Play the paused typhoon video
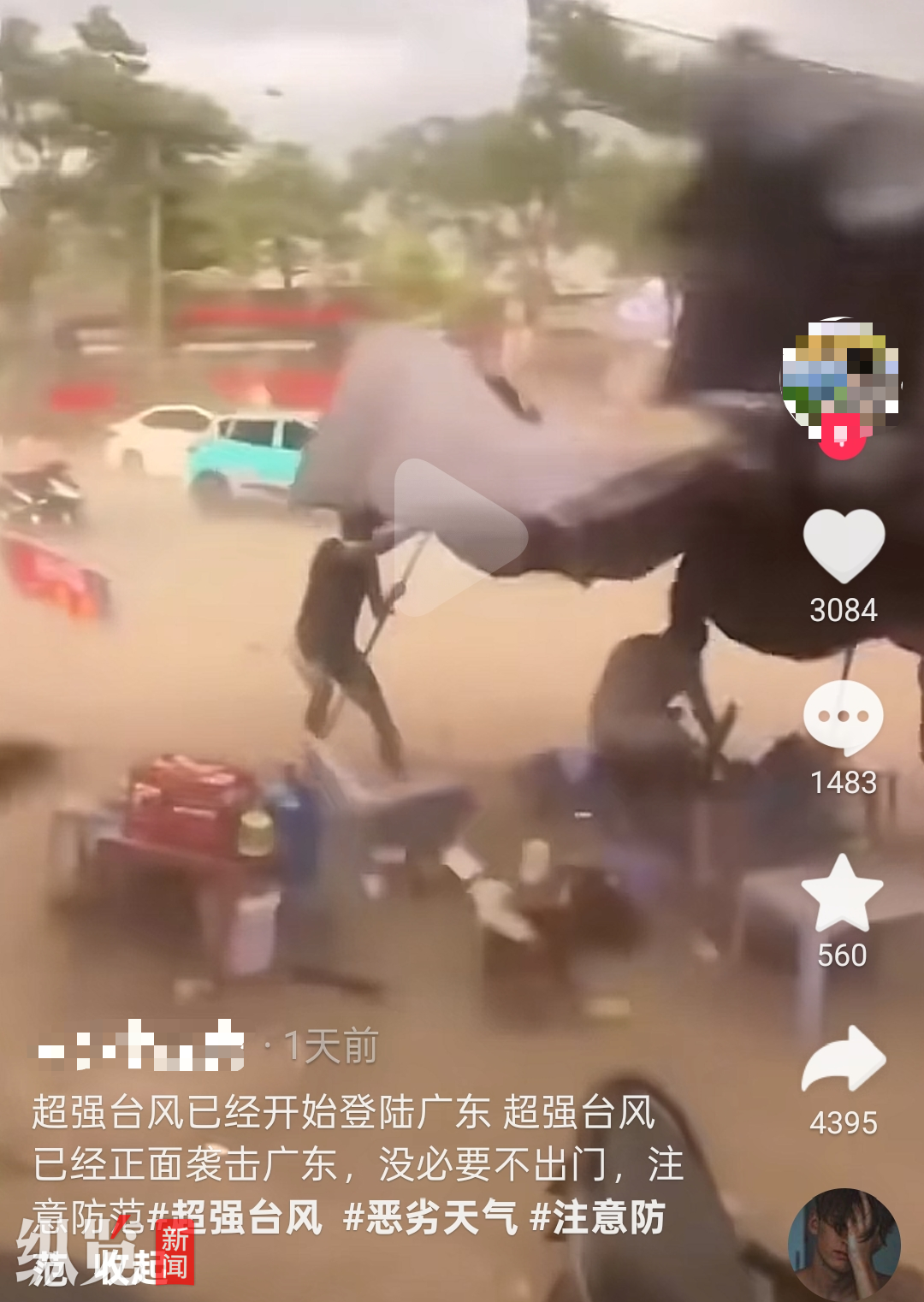This screenshot has width=924, height=1302. click(x=459, y=537)
